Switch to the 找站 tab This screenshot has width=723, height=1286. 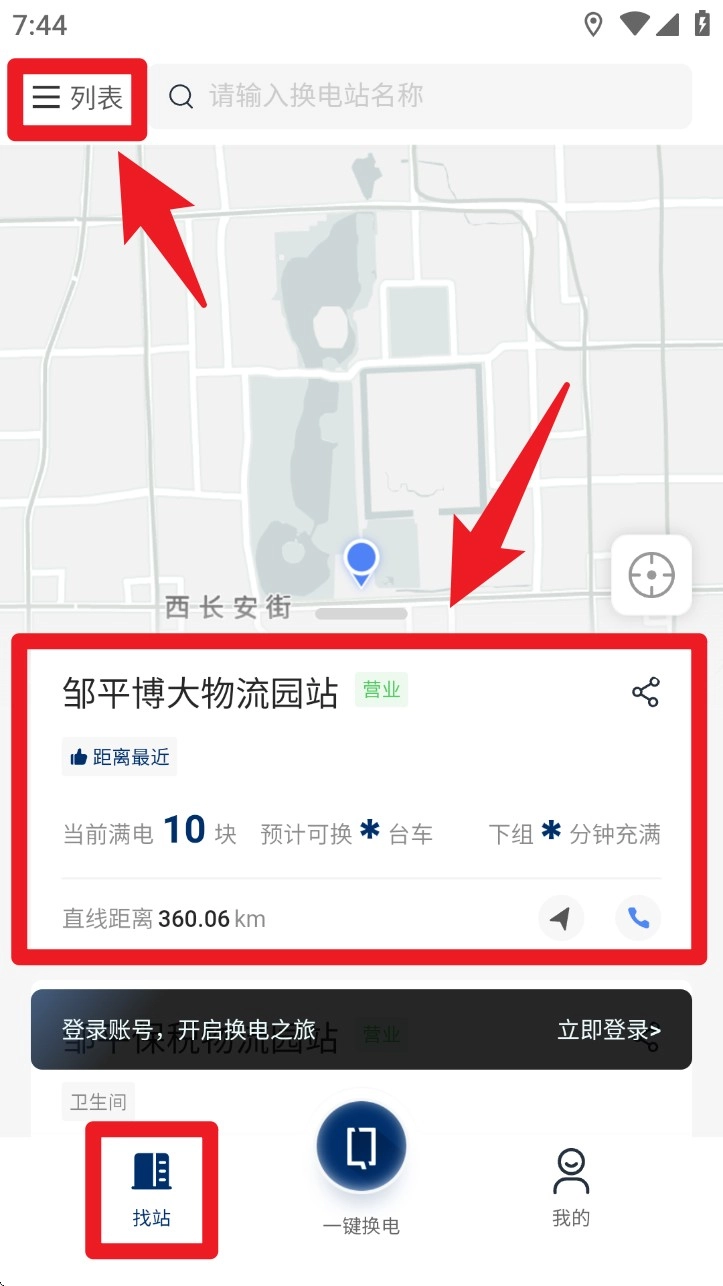(151, 1188)
